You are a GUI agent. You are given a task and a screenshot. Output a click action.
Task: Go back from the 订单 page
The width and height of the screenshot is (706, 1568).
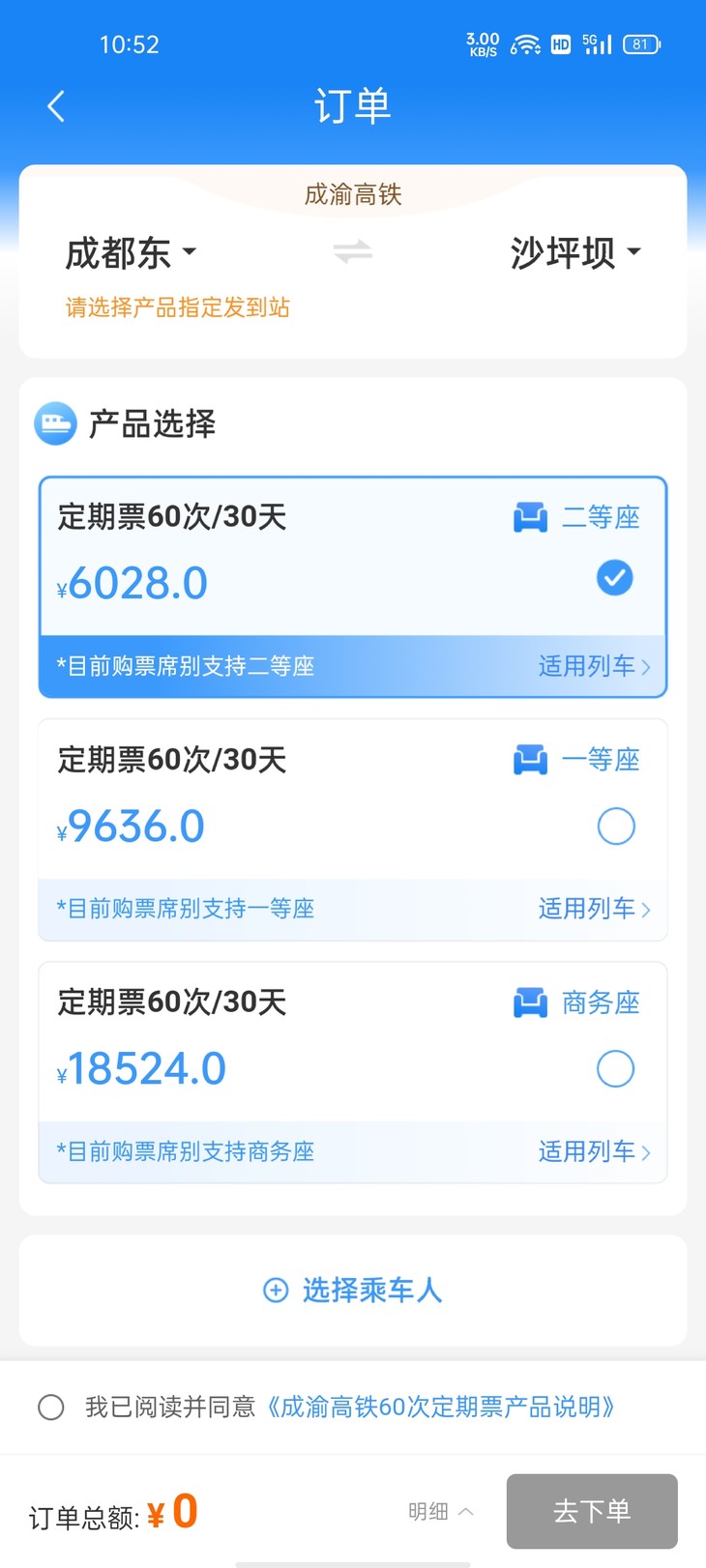56,106
